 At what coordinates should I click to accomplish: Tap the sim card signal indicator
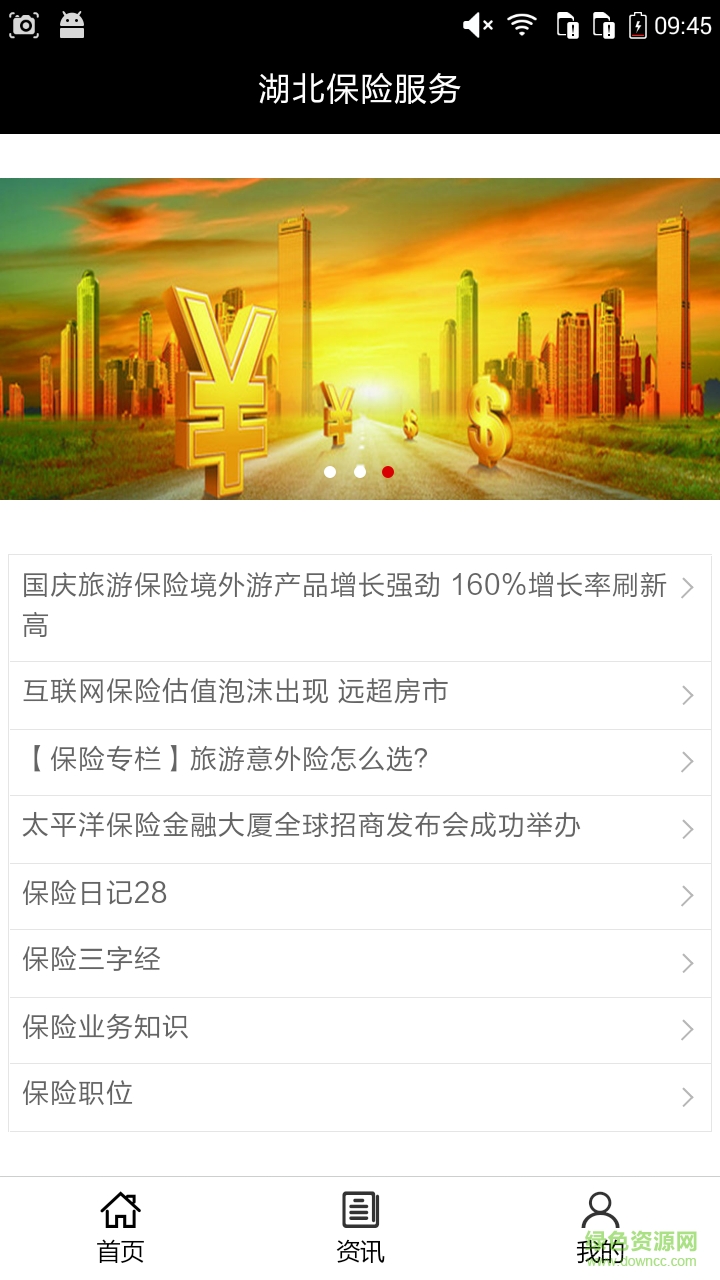[572, 25]
